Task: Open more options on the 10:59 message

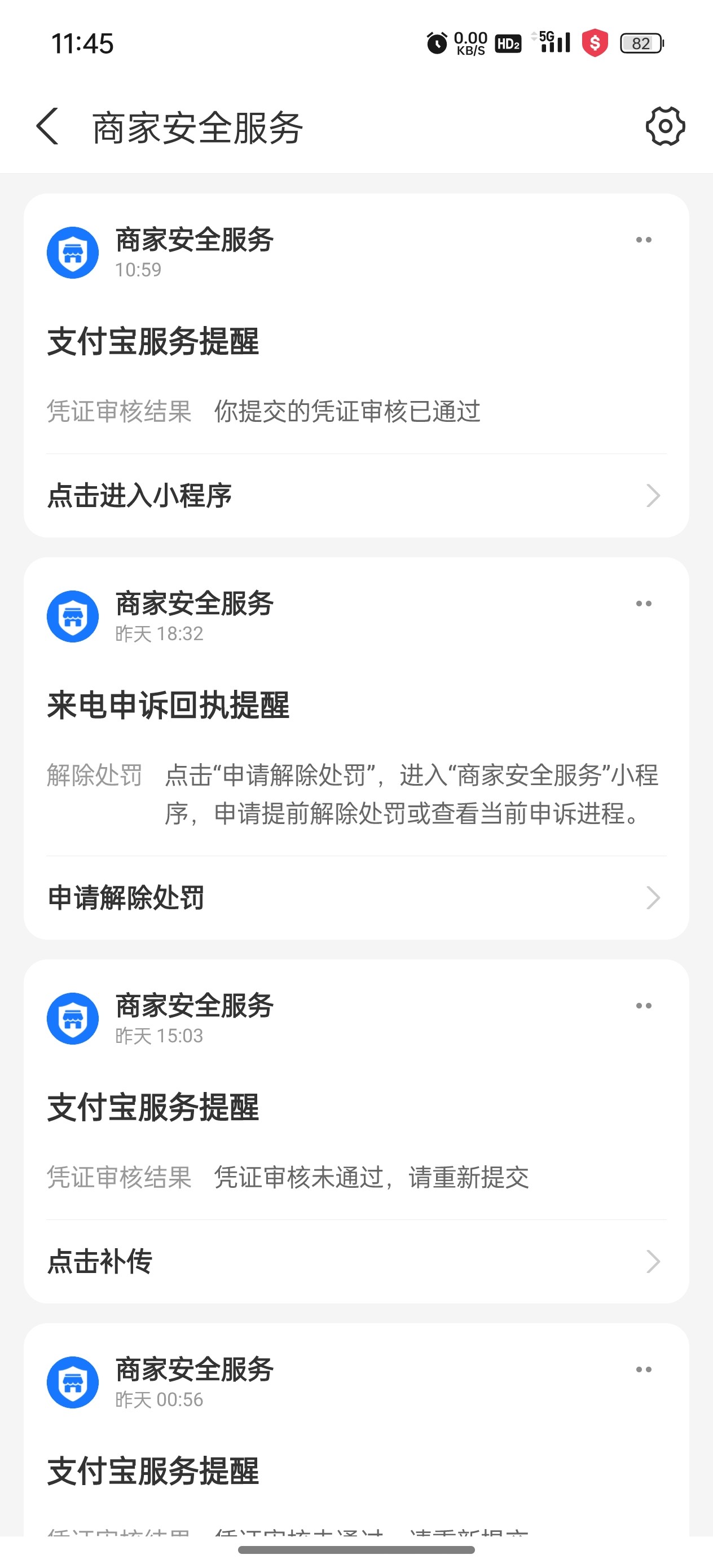Action: (644, 240)
